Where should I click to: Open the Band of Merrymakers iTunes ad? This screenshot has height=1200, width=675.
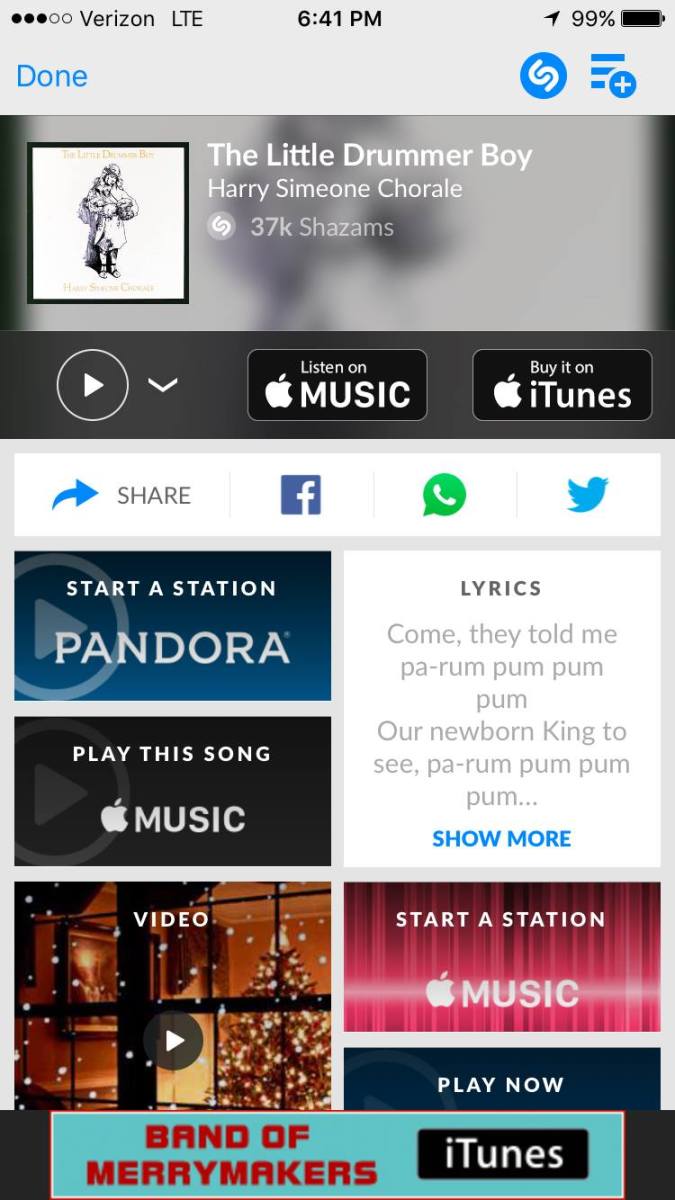point(337,1154)
